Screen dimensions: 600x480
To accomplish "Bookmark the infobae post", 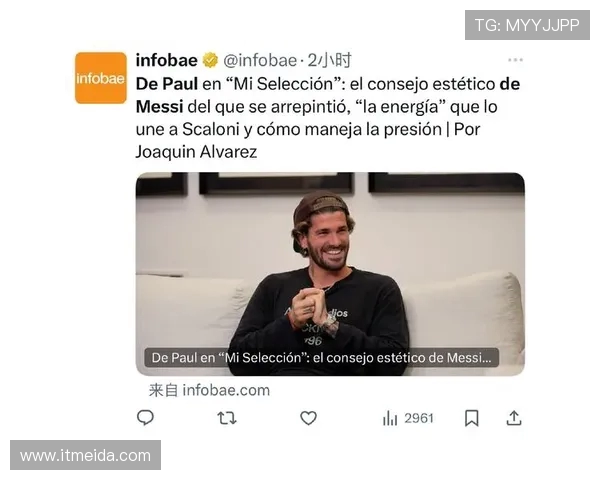I will pos(472,418).
